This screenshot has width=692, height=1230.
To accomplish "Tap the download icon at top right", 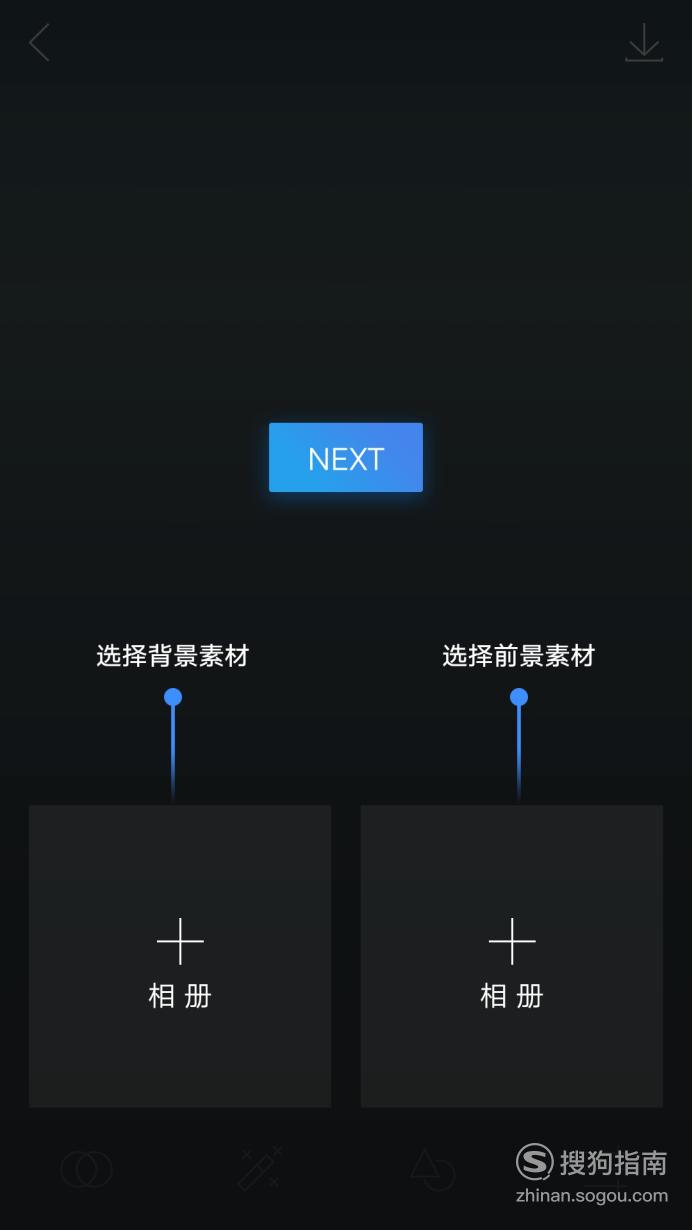I will click(x=644, y=43).
